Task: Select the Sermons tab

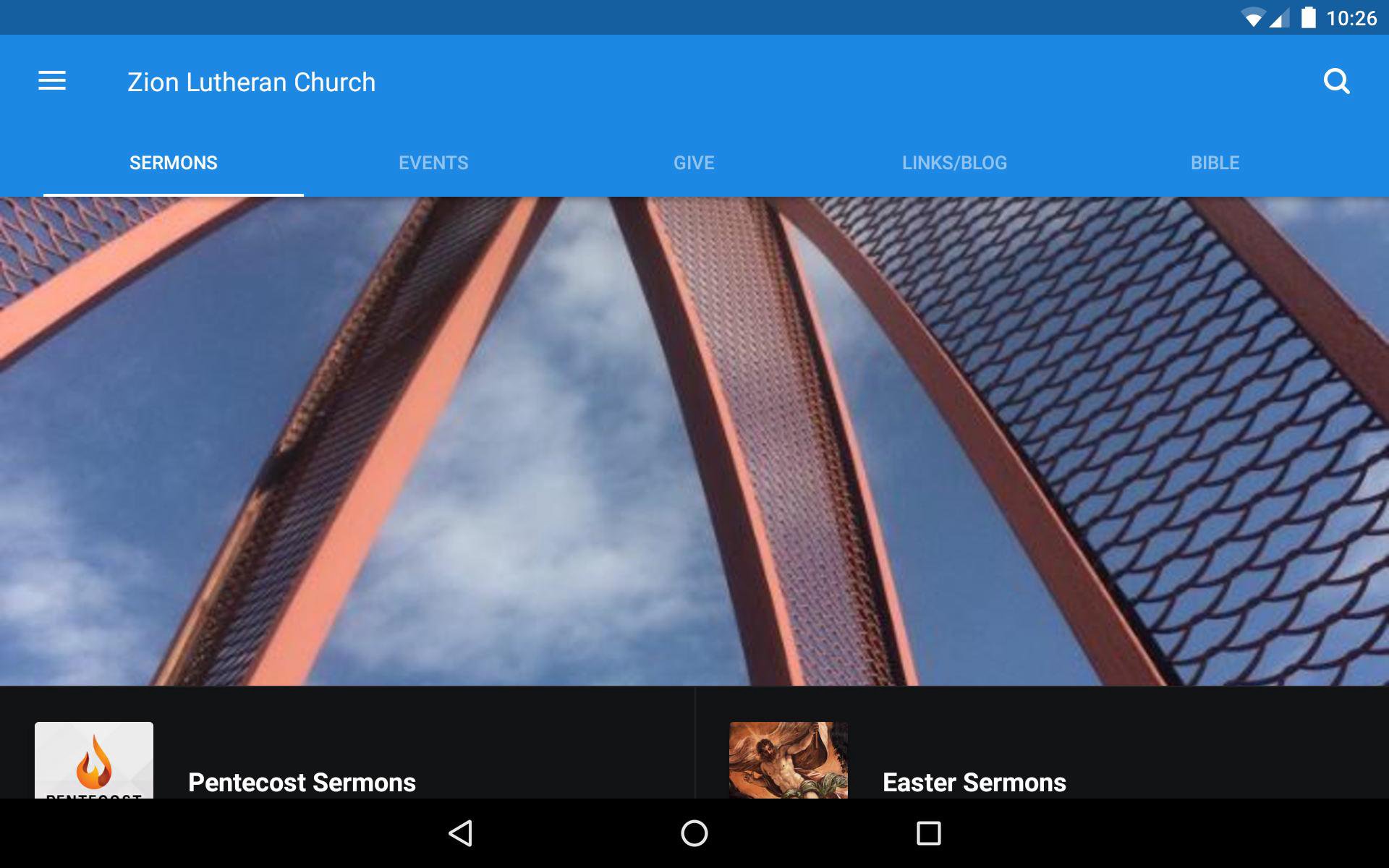Action: pyautogui.click(x=174, y=163)
